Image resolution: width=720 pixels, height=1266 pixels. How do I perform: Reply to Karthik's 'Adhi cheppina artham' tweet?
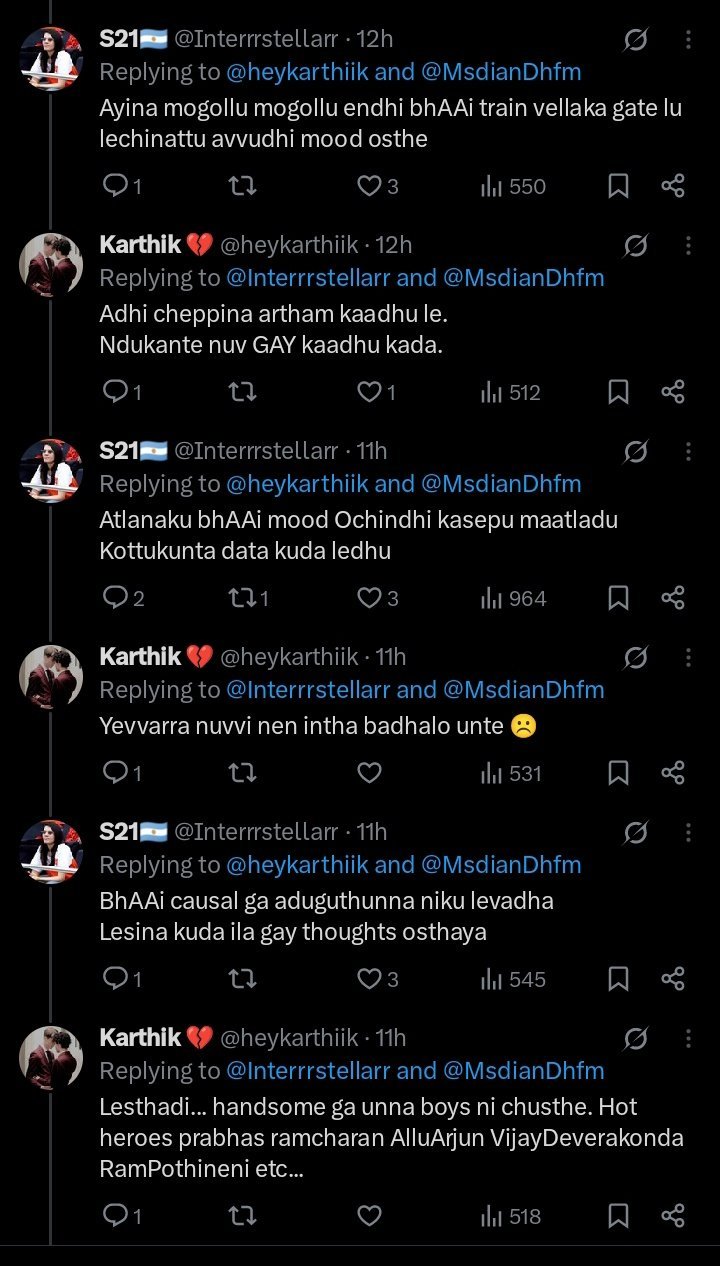point(117,392)
